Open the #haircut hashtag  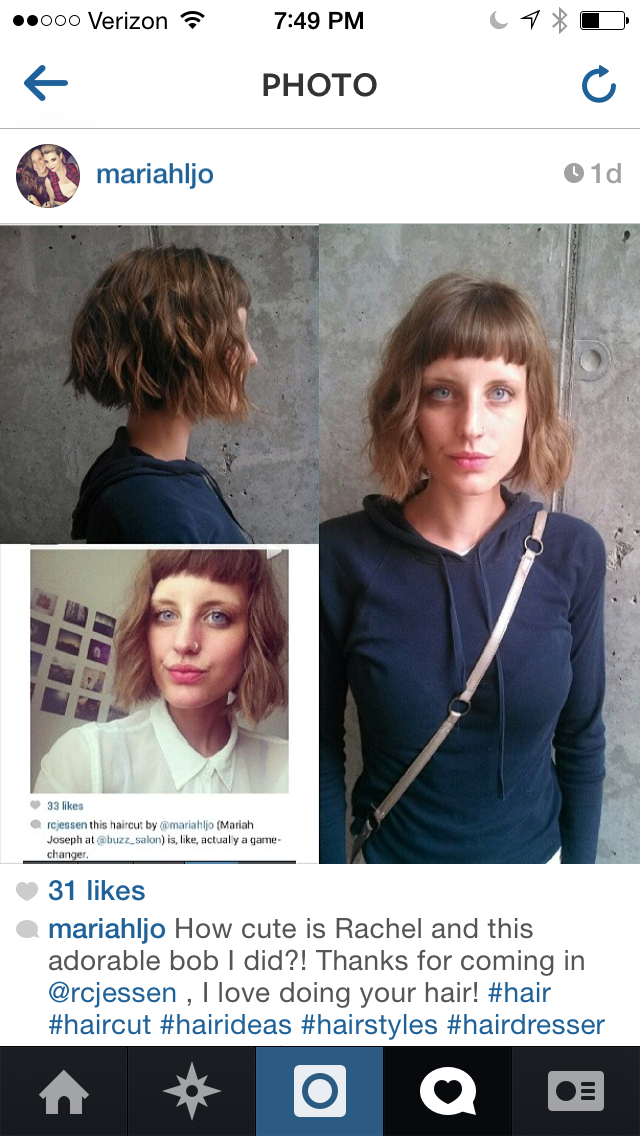click(x=99, y=1025)
